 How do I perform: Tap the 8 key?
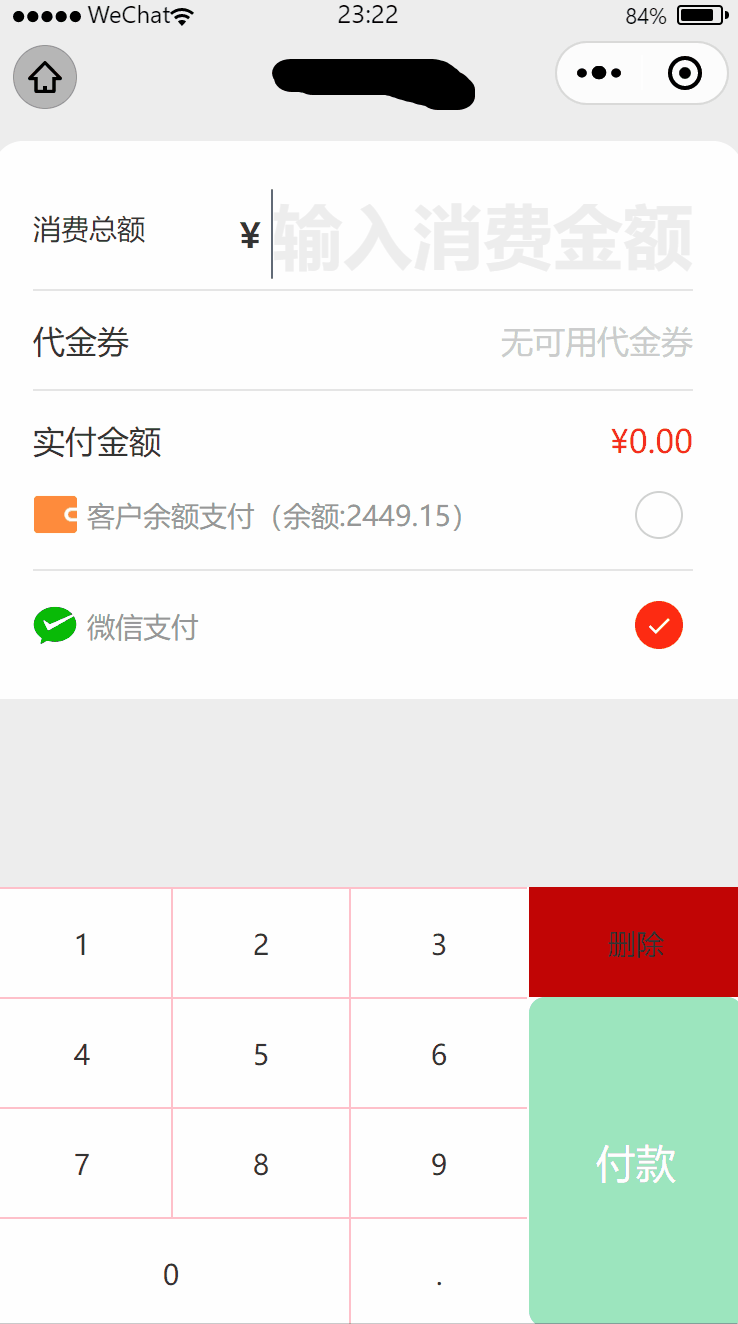click(x=261, y=1164)
